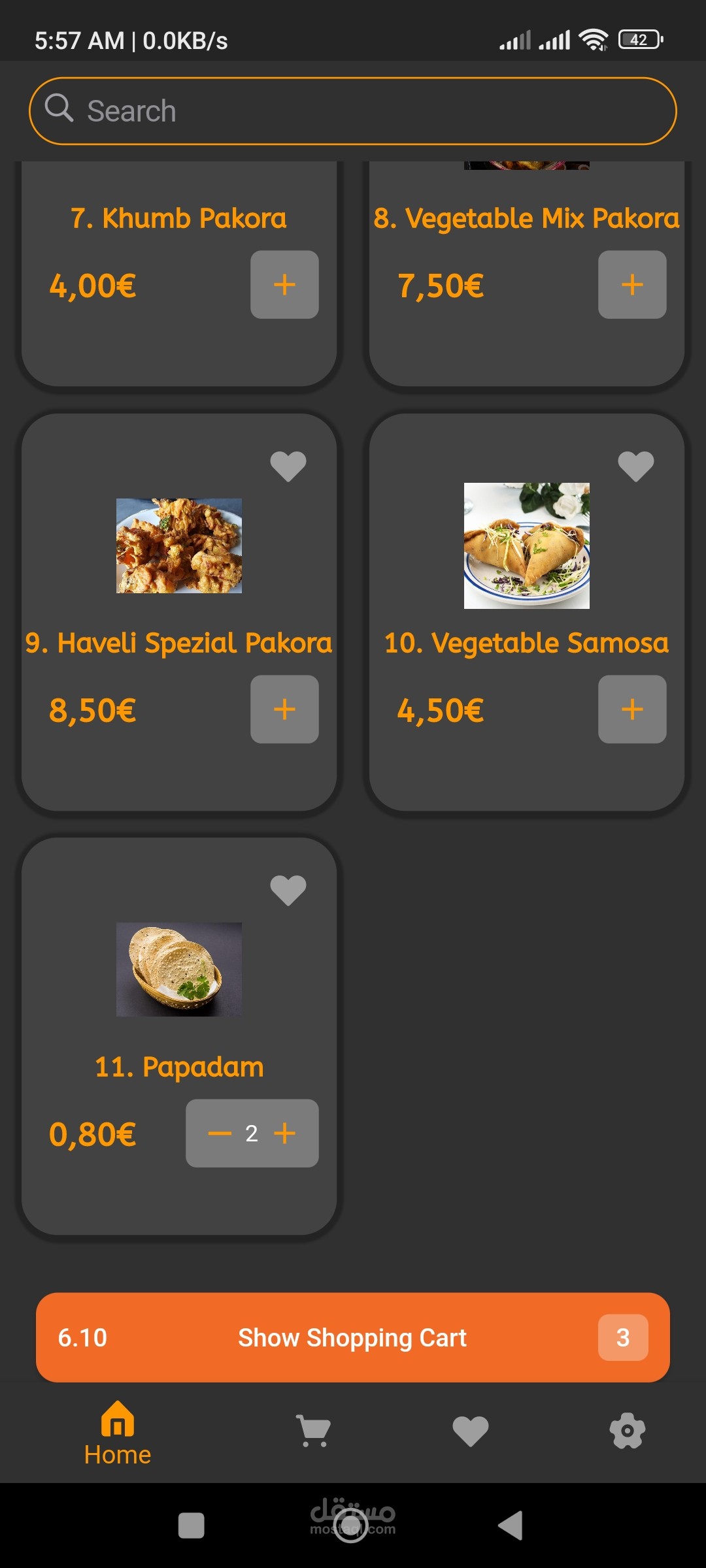Favorite the Papadam item
Image resolution: width=706 pixels, height=1568 pixels.
[288, 890]
